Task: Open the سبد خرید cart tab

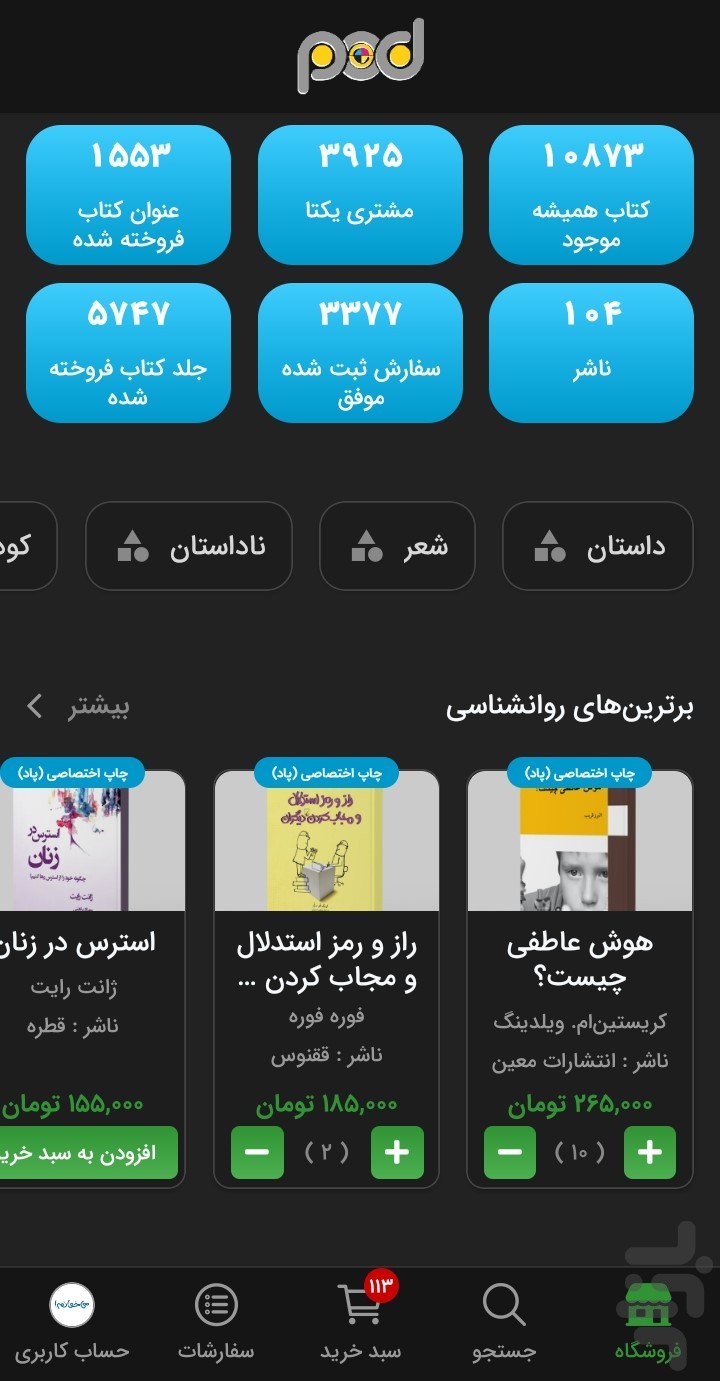Action: click(x=361, y=1323)
